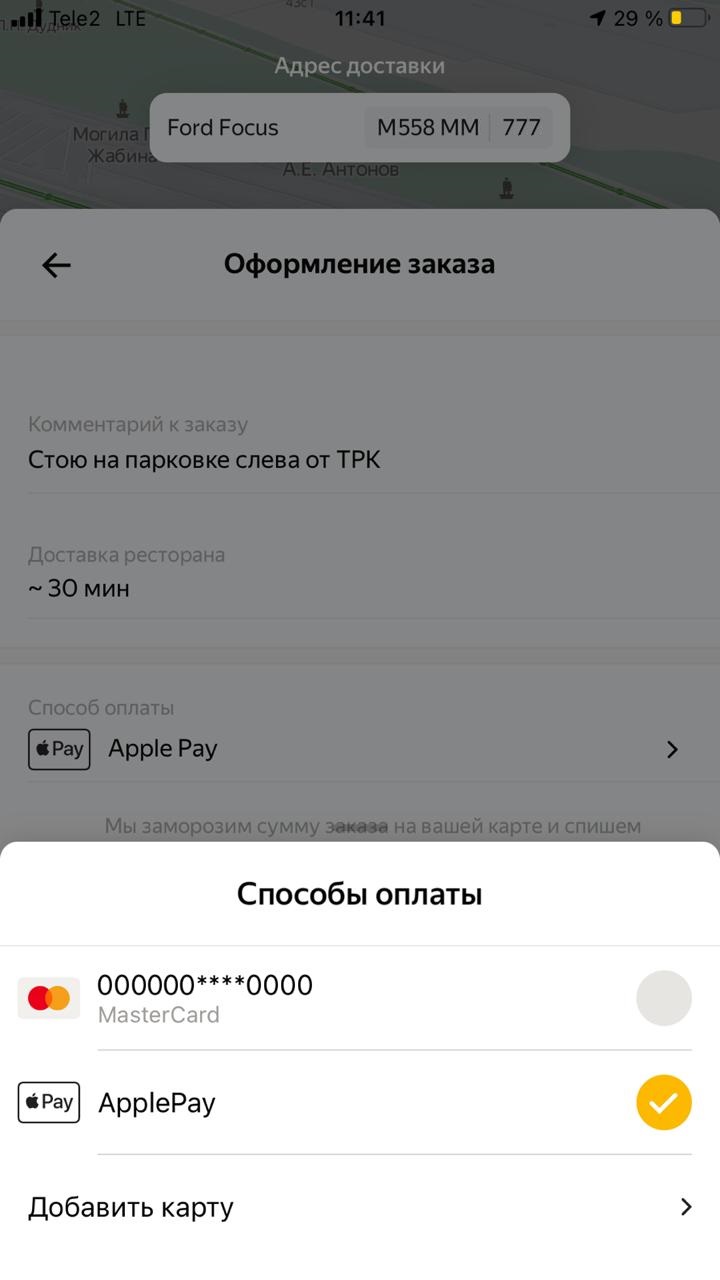Image resolution: width=720 pixels, height=1280 pixels.
Task: Select the MasterCard 000000****0000 payment method
Action: pos(360,998)
